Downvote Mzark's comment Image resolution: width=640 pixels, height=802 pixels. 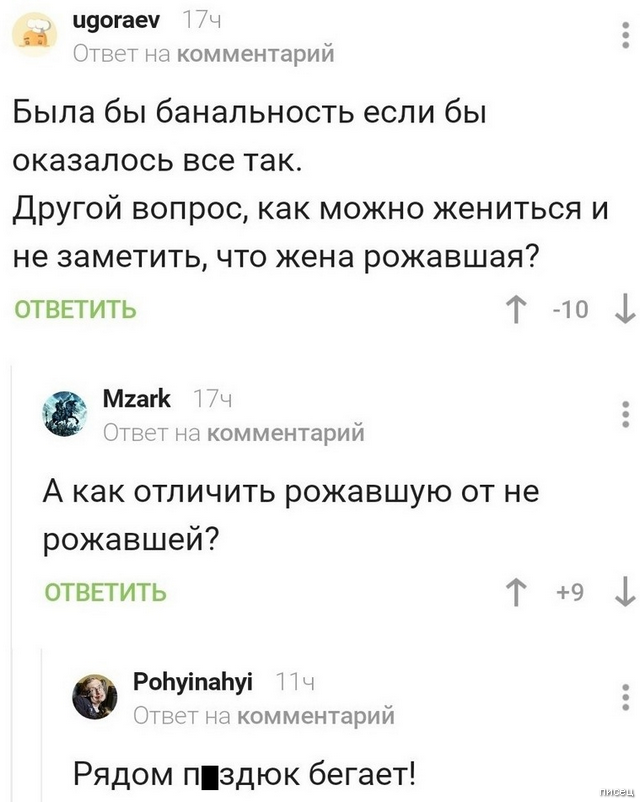[622, 592]
